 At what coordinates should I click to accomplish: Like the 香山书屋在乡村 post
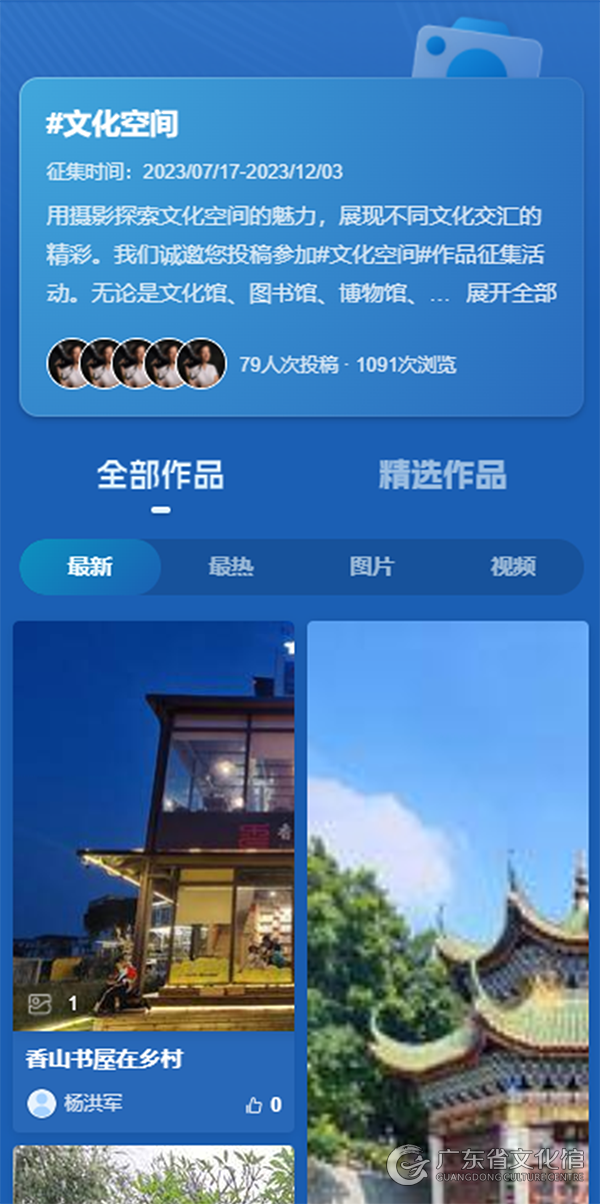[263, 1105]
